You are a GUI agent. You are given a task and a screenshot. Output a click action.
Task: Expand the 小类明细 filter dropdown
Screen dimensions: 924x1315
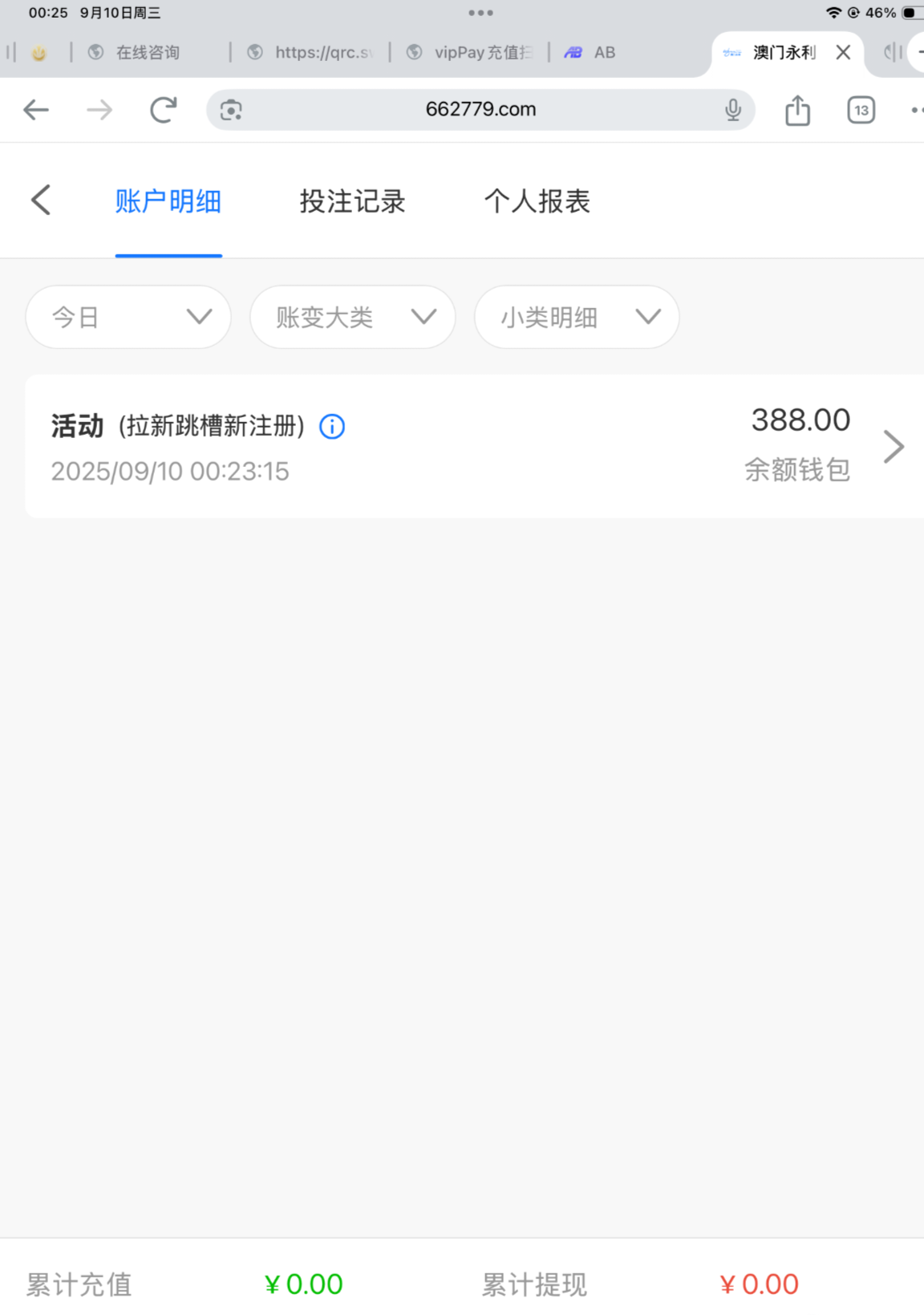pyautogui.click(x=577, y=318)
